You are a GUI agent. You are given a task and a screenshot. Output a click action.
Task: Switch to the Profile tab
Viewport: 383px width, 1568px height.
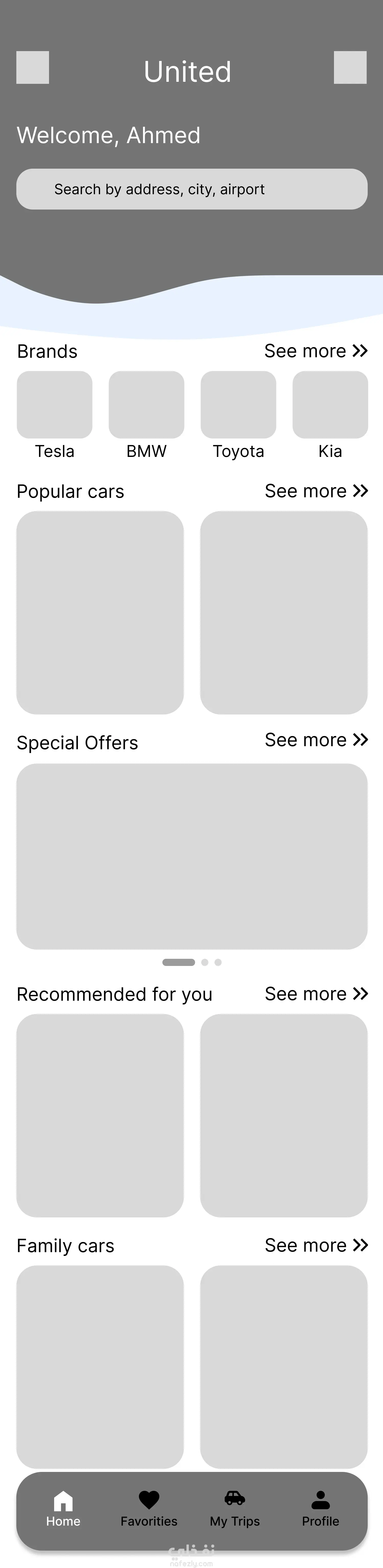(x=320, y=1509)
